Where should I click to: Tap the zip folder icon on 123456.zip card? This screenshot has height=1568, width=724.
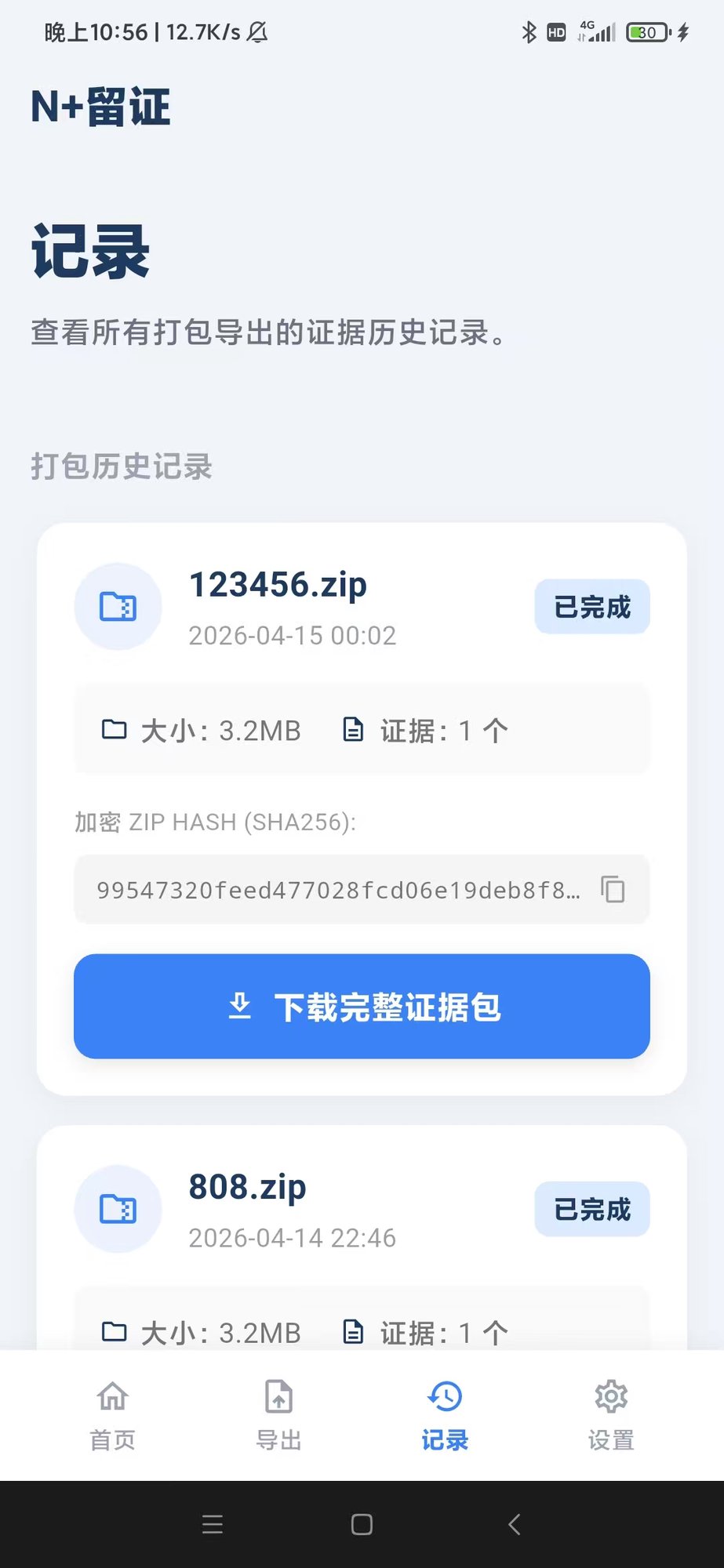(x=118, y=606)
